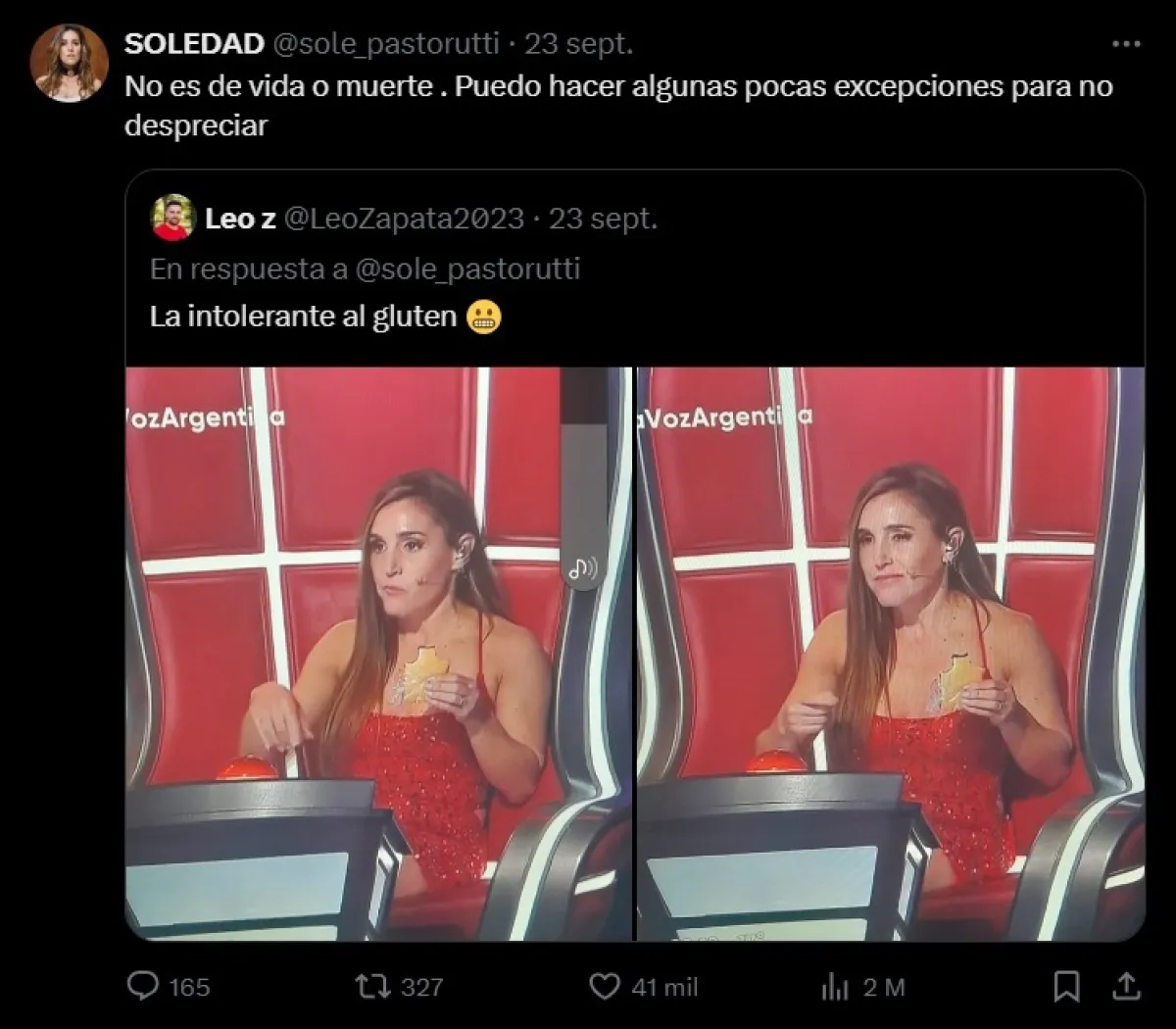Viewport: 1176px width, 1029px height.
Task: Bookmark this tweet
Action: [1067, 985]
